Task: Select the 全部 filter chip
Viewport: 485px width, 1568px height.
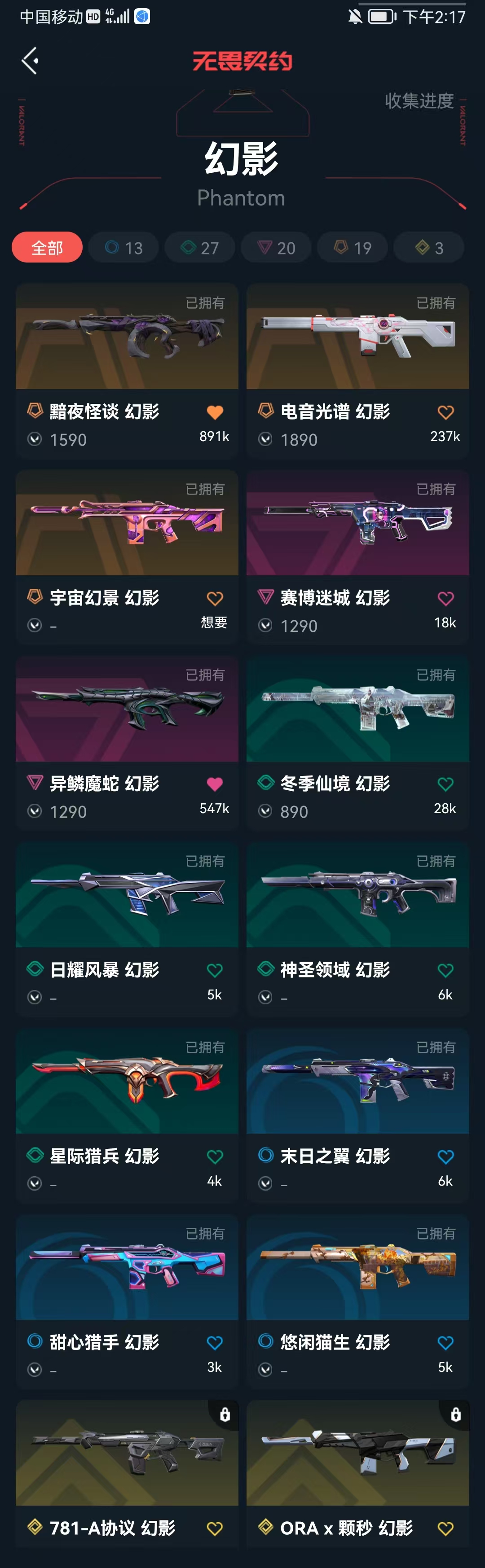Action: [47, 248]
